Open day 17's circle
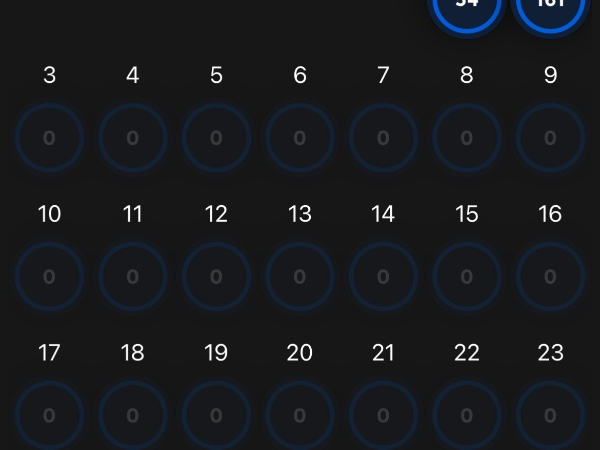The height and width of the screenshot is (450, 600). point(49,415)
